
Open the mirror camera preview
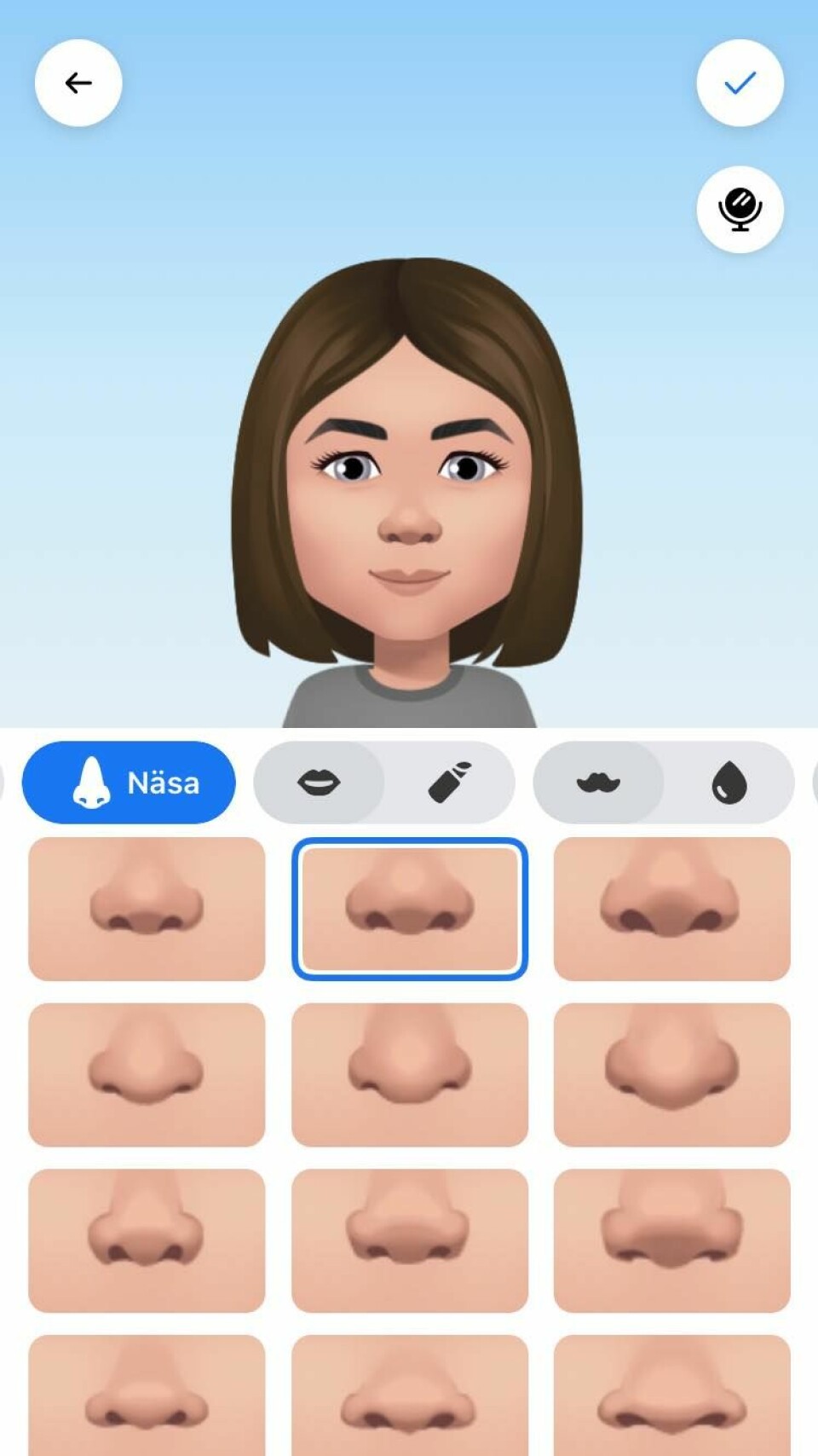(740, 209)
